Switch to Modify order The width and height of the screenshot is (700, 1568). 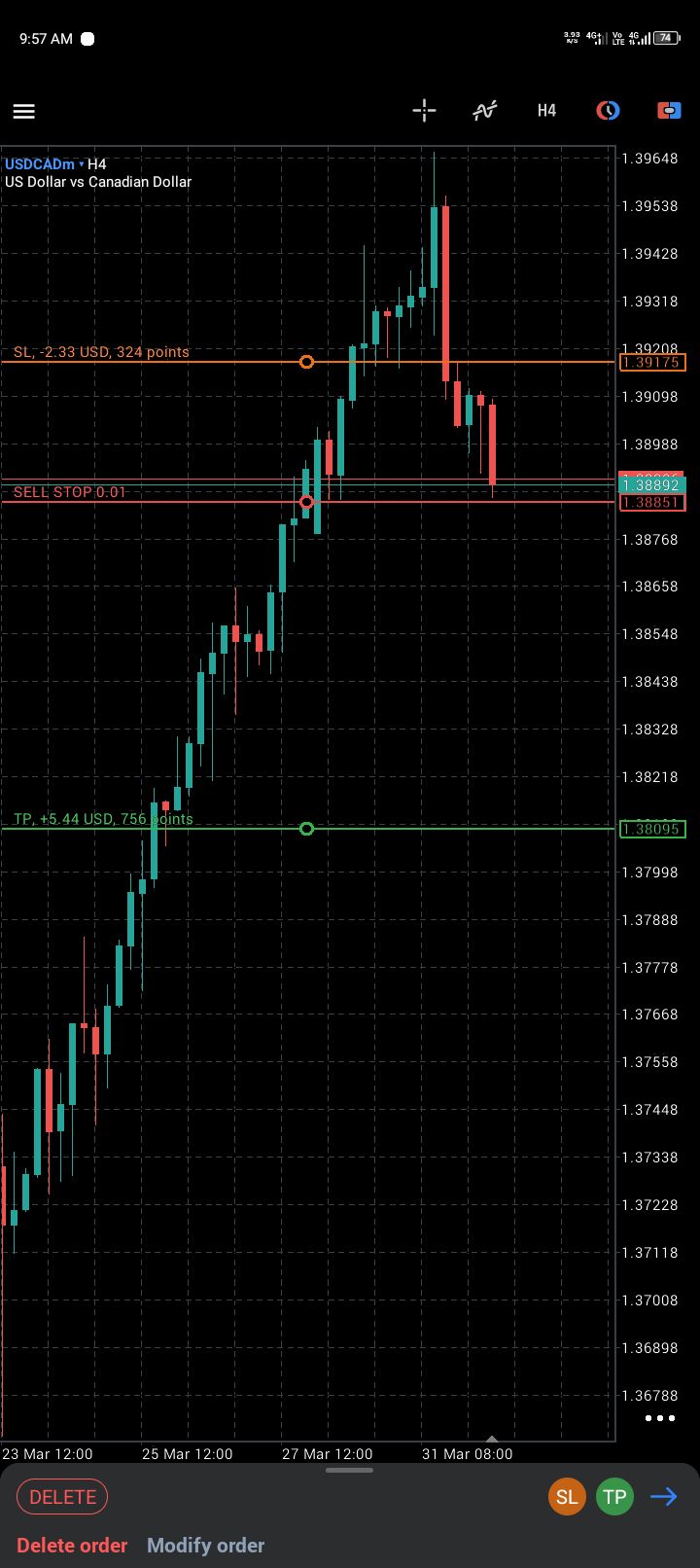(x=205, y=1545)
